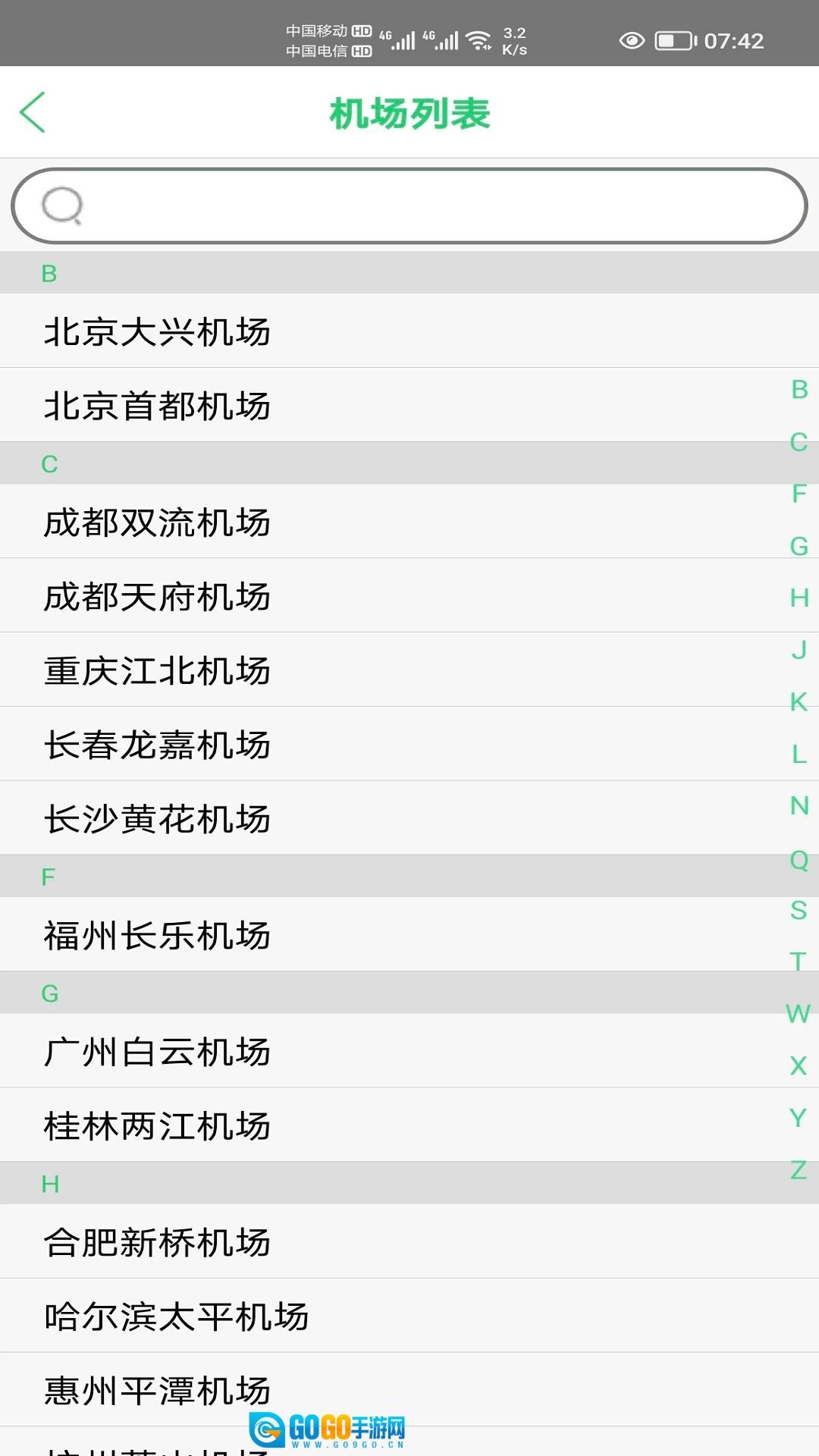Select 成都双流机场

coord(158,522)
